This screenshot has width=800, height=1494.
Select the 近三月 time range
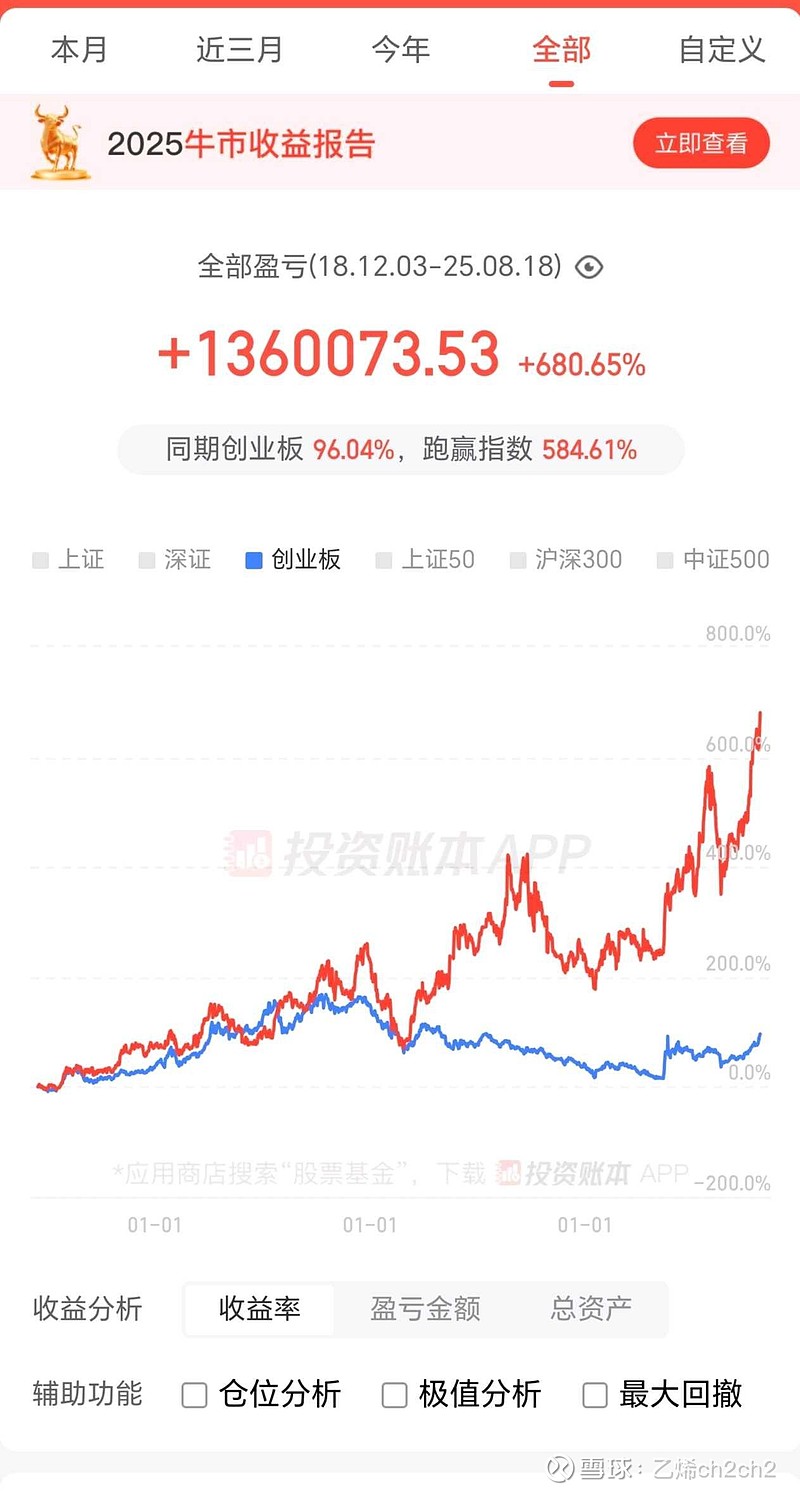pos(239,49)
